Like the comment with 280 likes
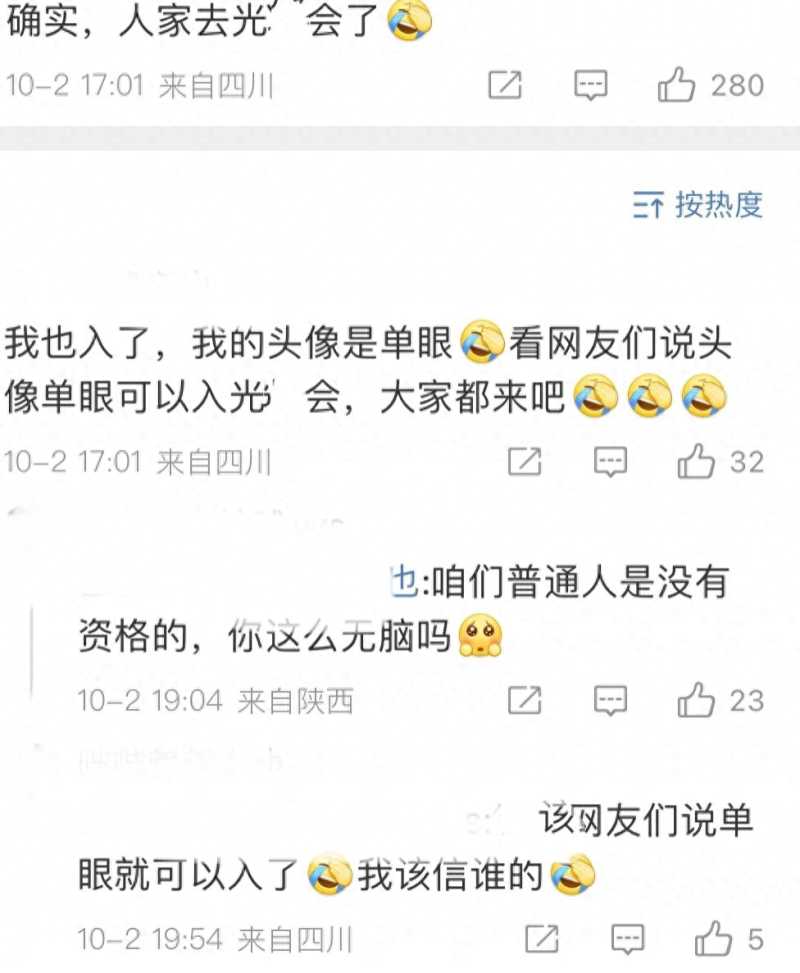 [x=677, y=86]
